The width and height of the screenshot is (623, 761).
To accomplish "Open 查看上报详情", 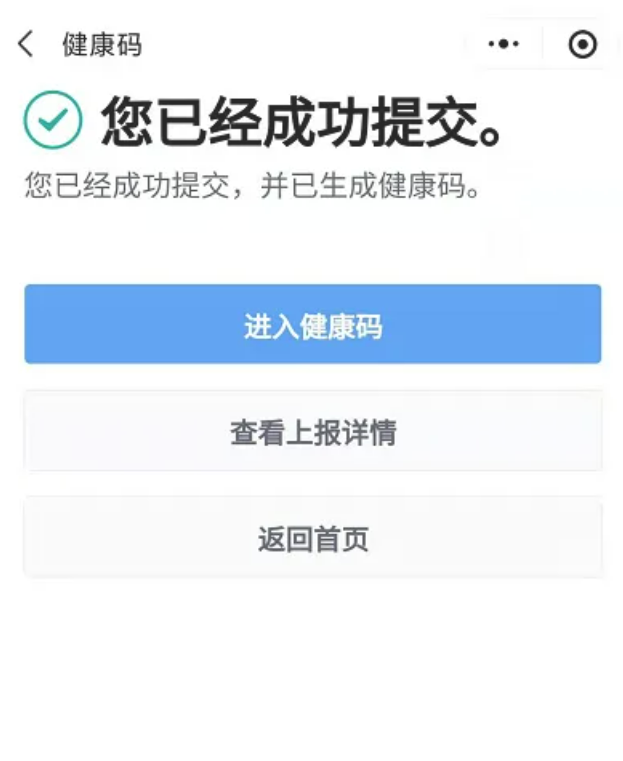I will (312, 432).
